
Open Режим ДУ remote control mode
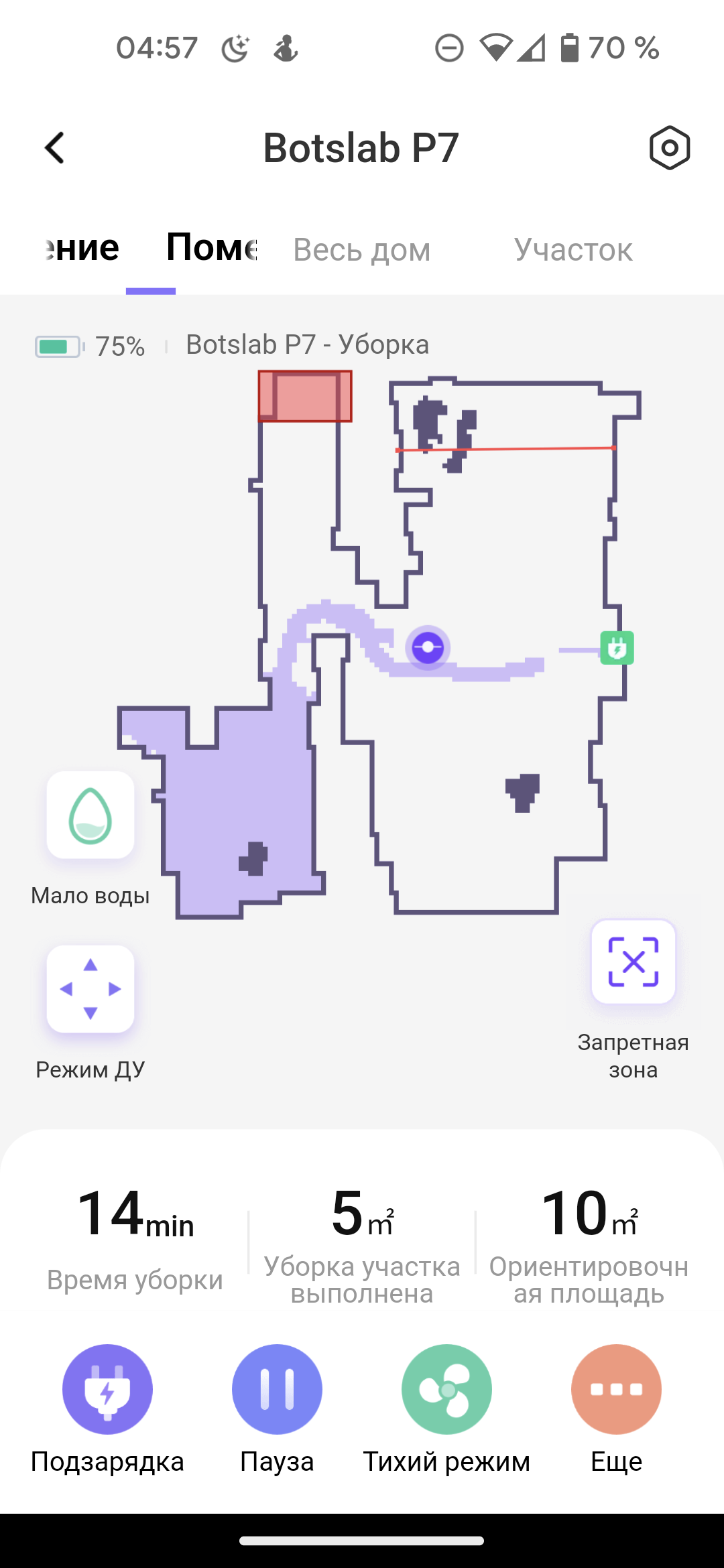[90, 989]
